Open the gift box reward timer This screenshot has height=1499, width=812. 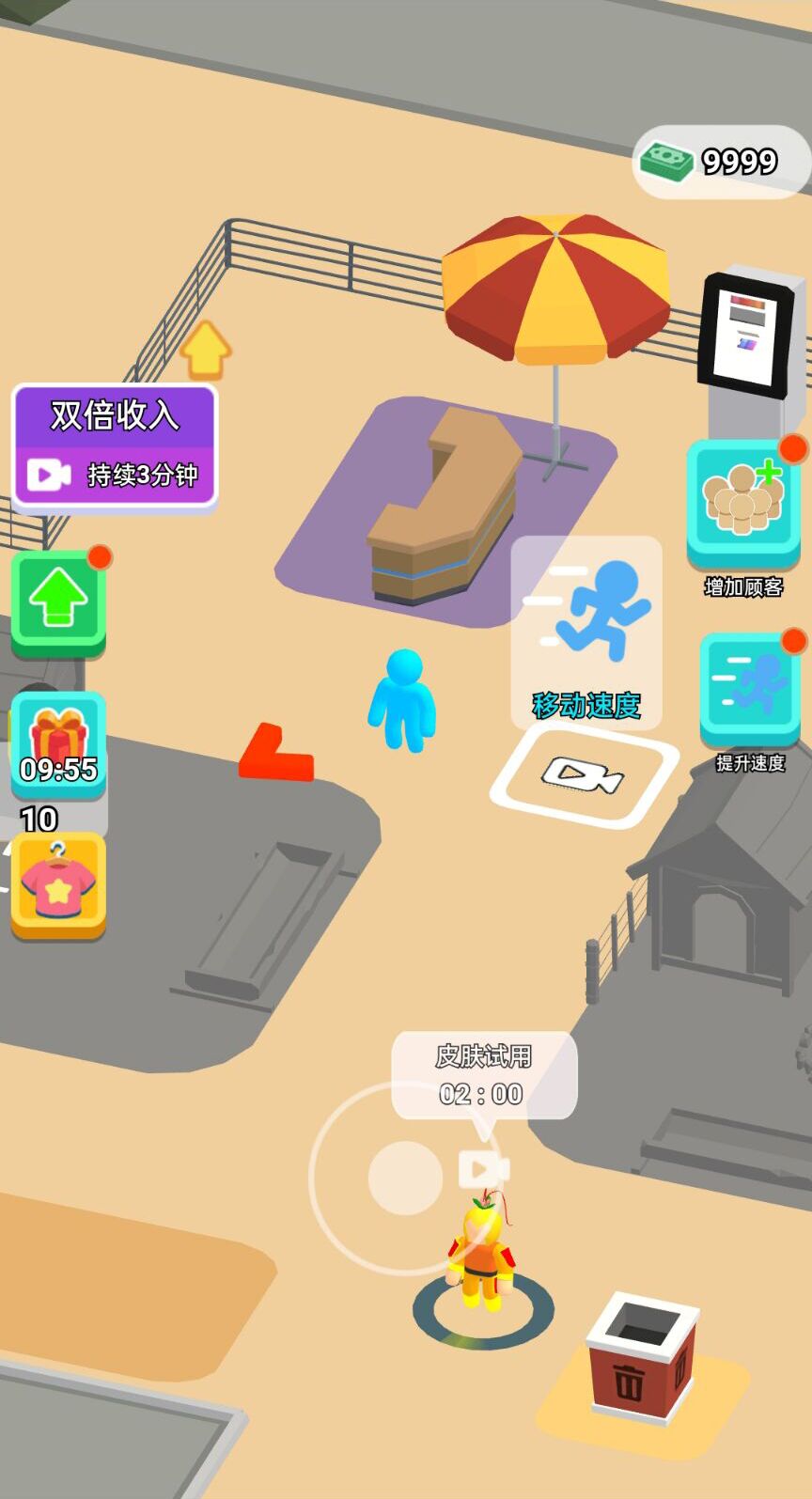coord(58,743)
